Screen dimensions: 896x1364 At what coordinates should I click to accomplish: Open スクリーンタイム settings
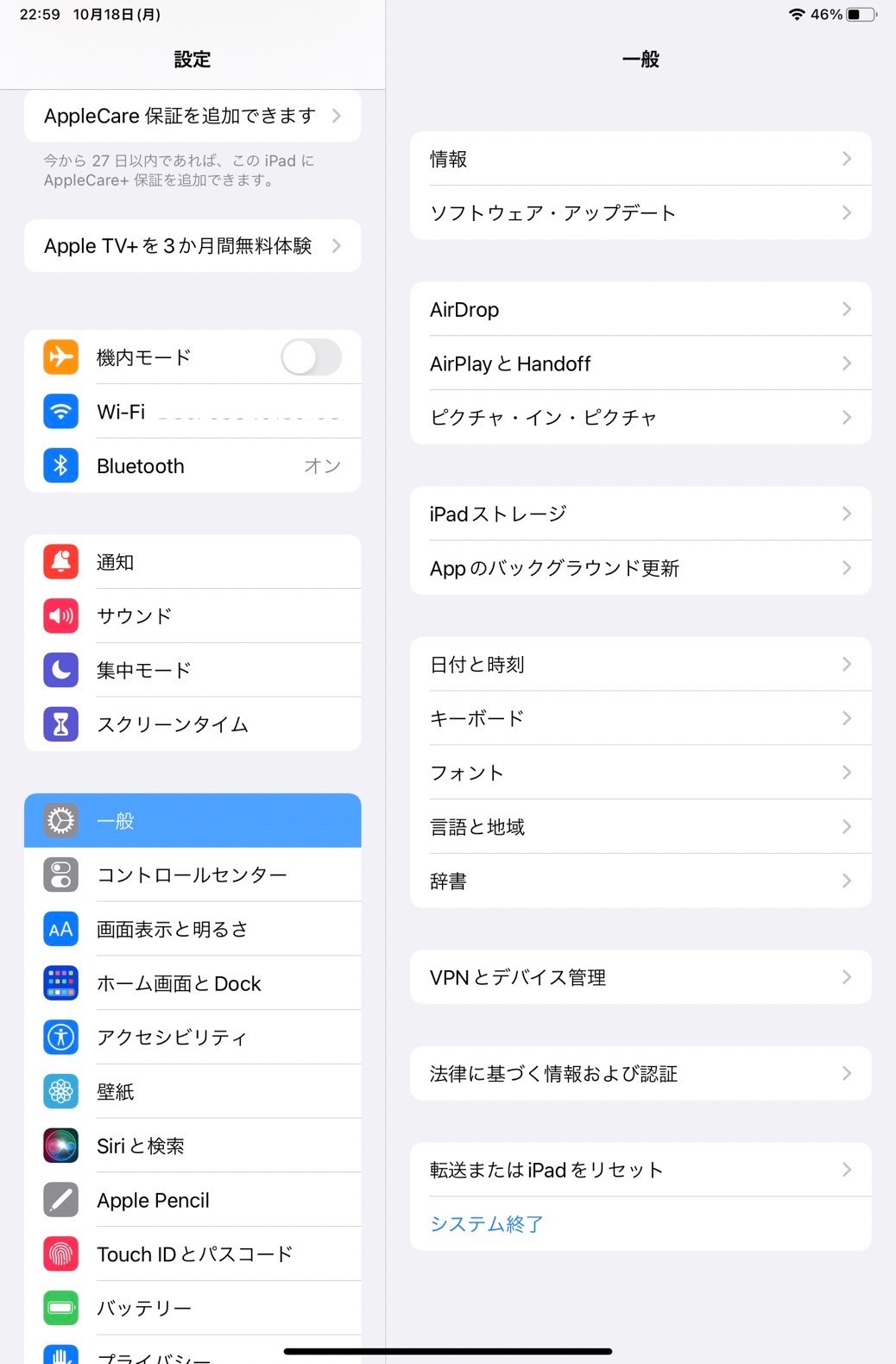click(x=192, y=724)
